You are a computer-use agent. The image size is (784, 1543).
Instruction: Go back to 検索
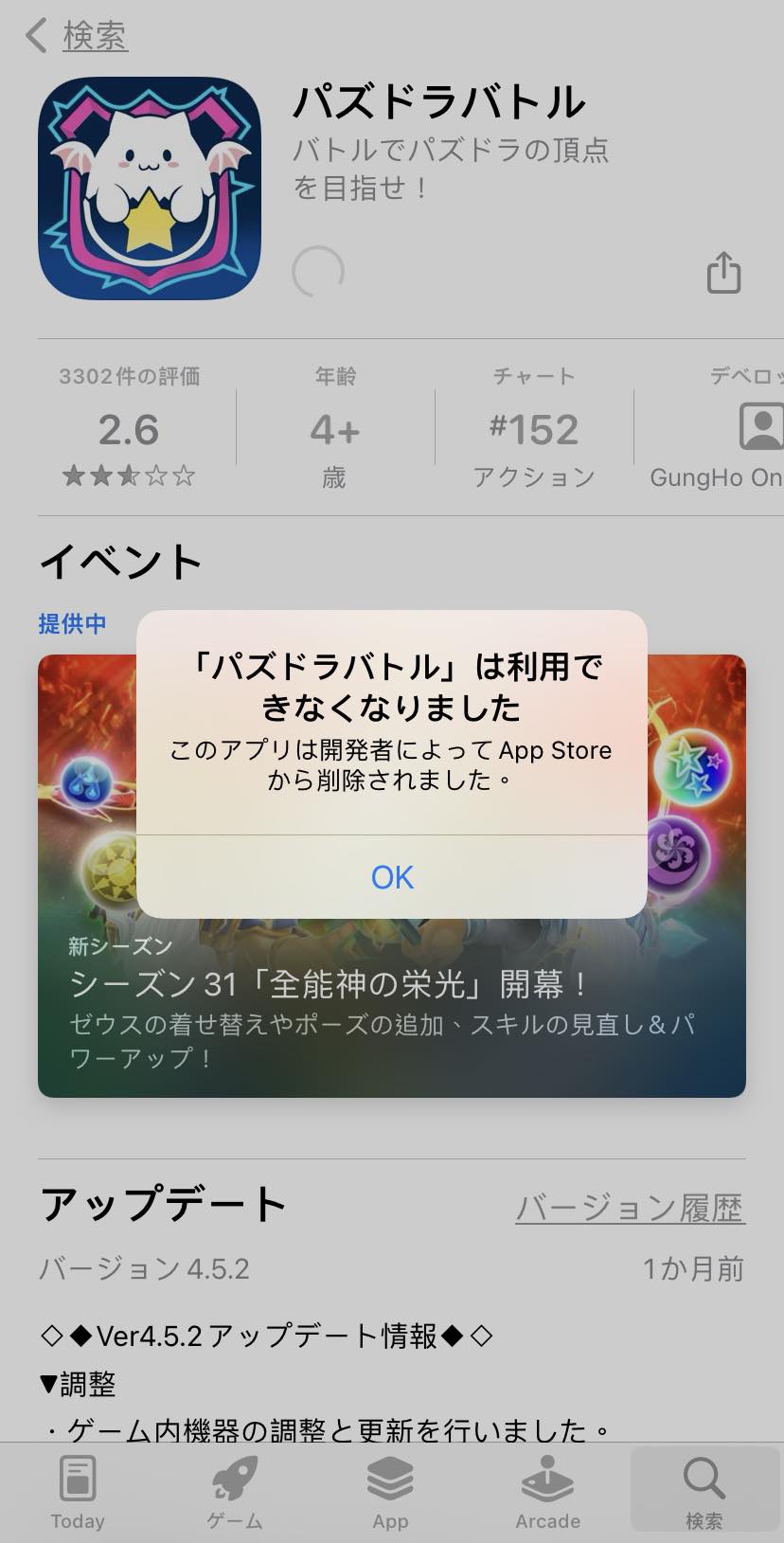pos(78,36)
